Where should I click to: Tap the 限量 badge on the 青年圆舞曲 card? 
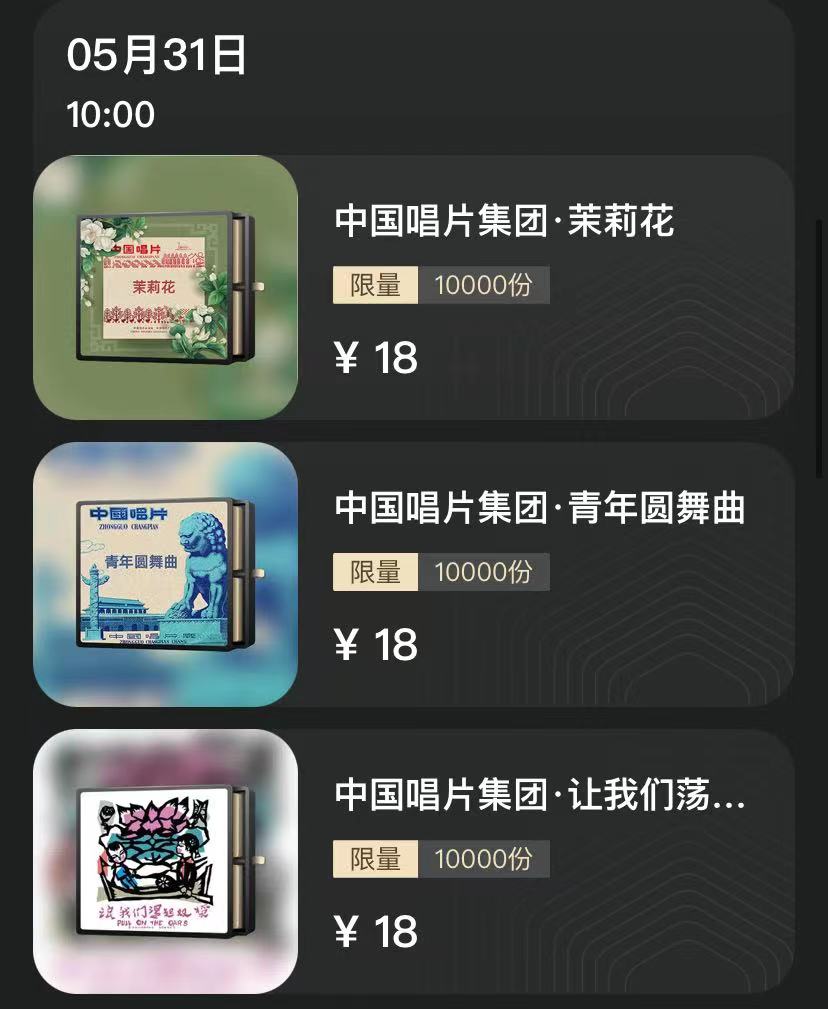click(x=375, y=572)
